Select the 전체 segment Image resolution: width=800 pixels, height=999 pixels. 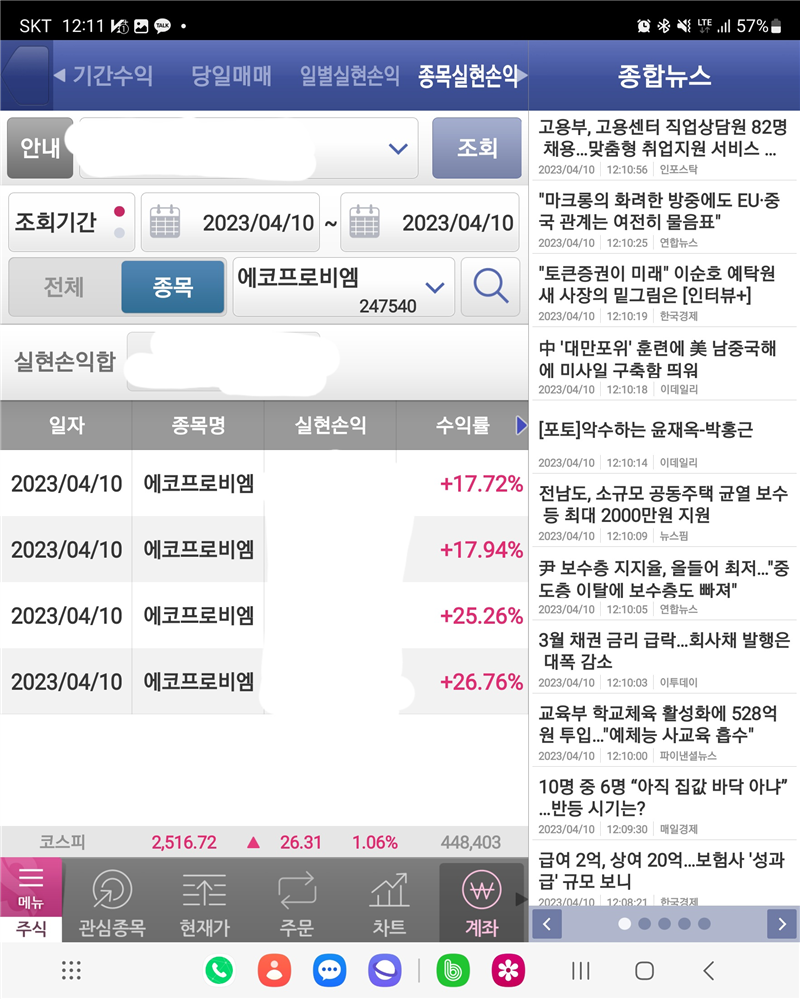coord(66,287)
